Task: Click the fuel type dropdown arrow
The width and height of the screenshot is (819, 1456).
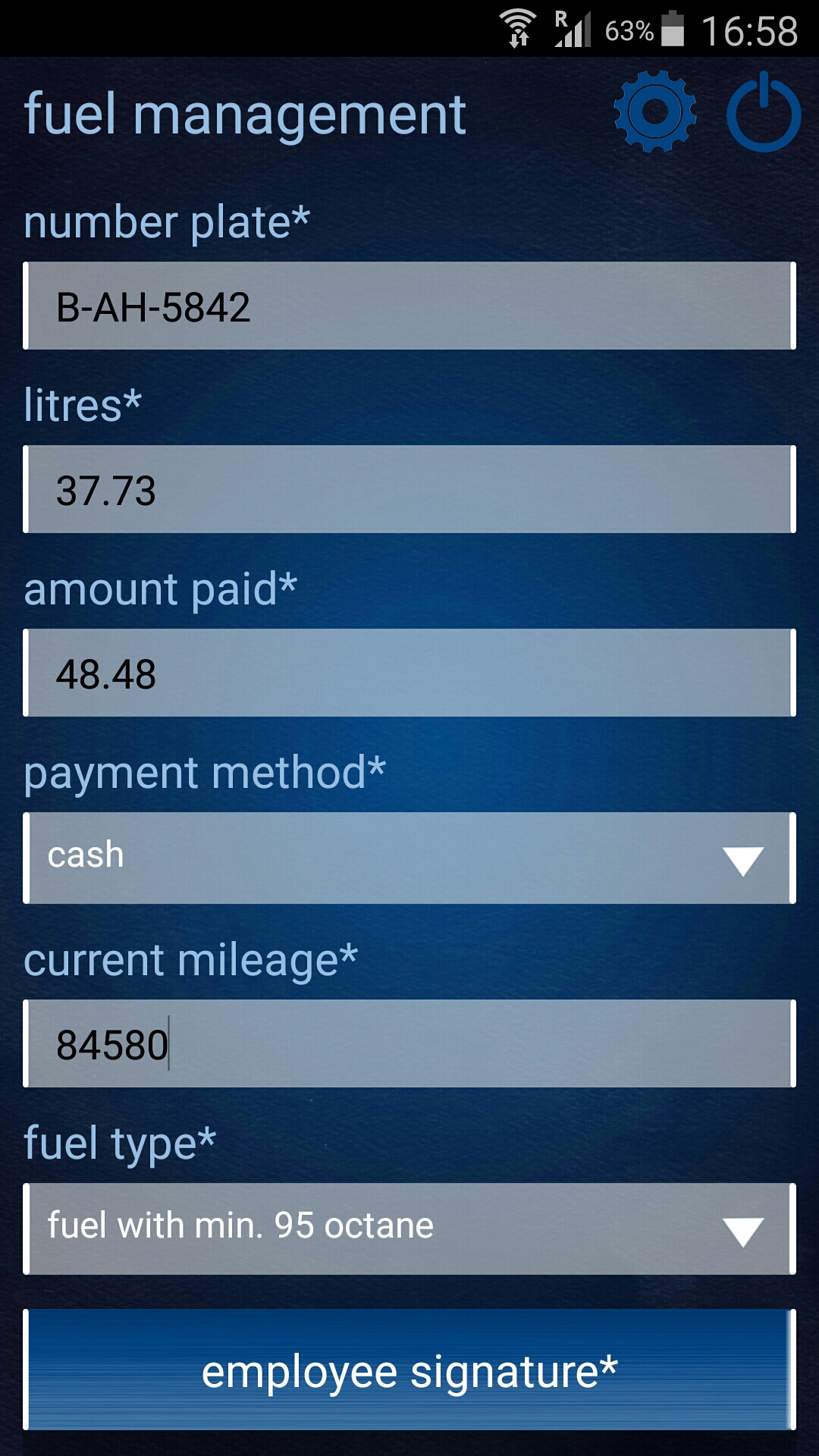Action: (745, 1228)
